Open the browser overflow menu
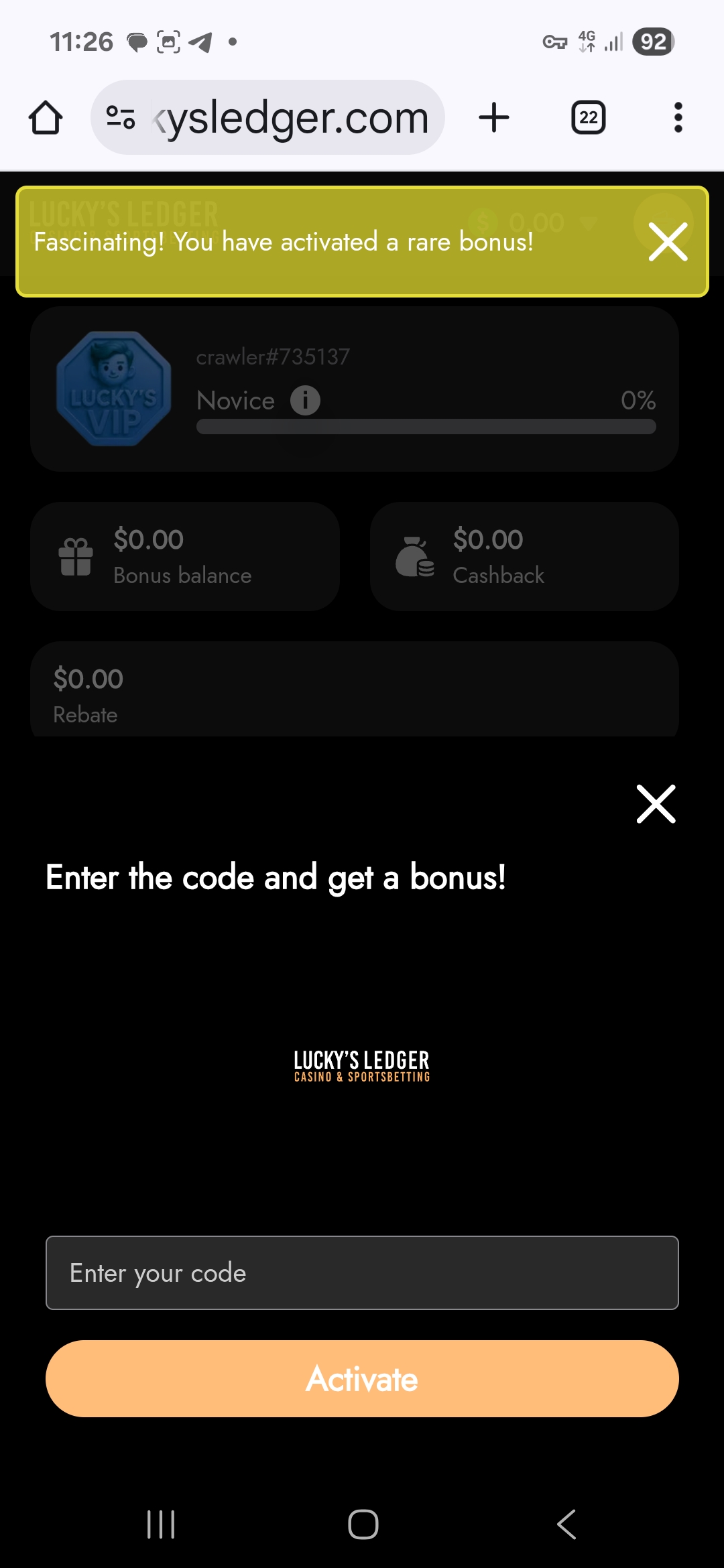The height and width of the screenshot is (1568, 724). [678, 118]
